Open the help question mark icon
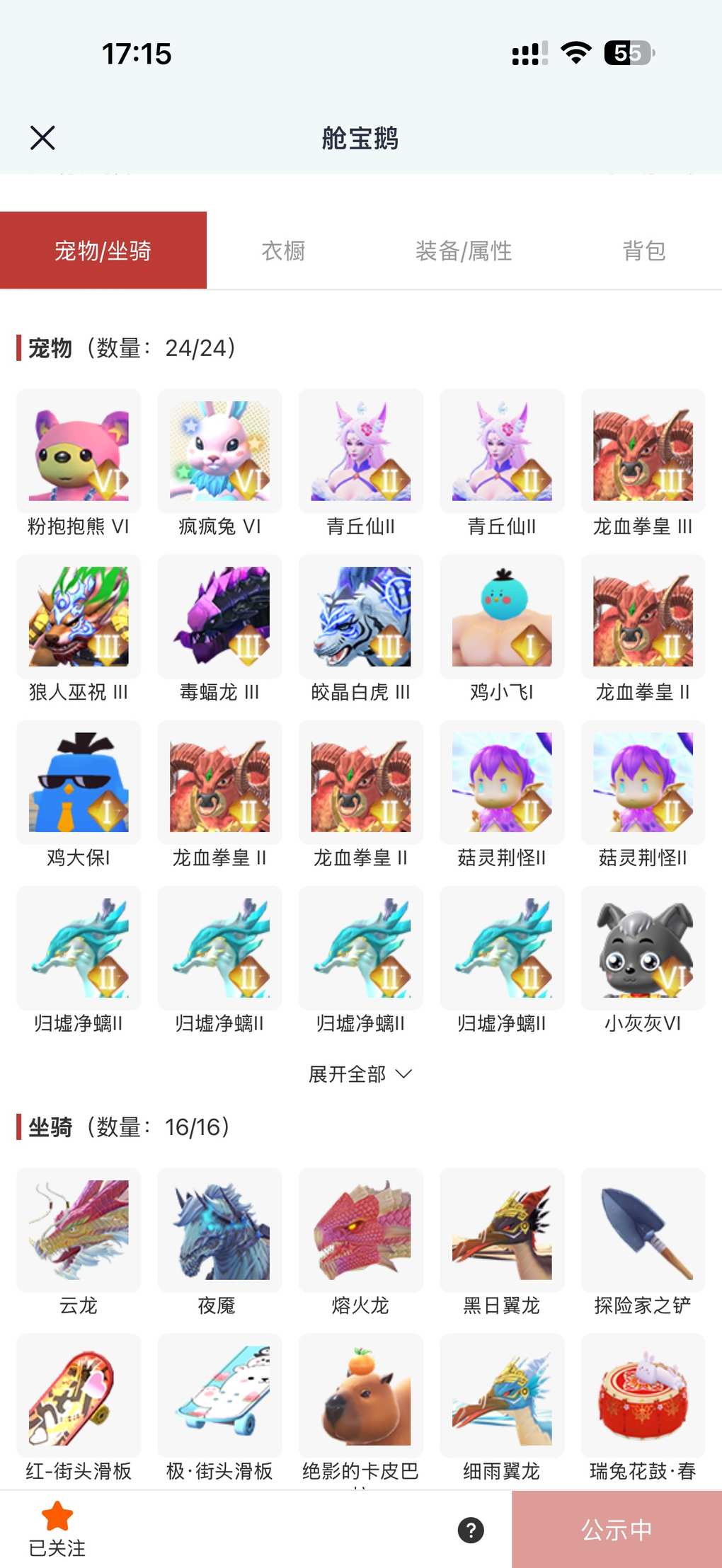 coord(471,1530)
